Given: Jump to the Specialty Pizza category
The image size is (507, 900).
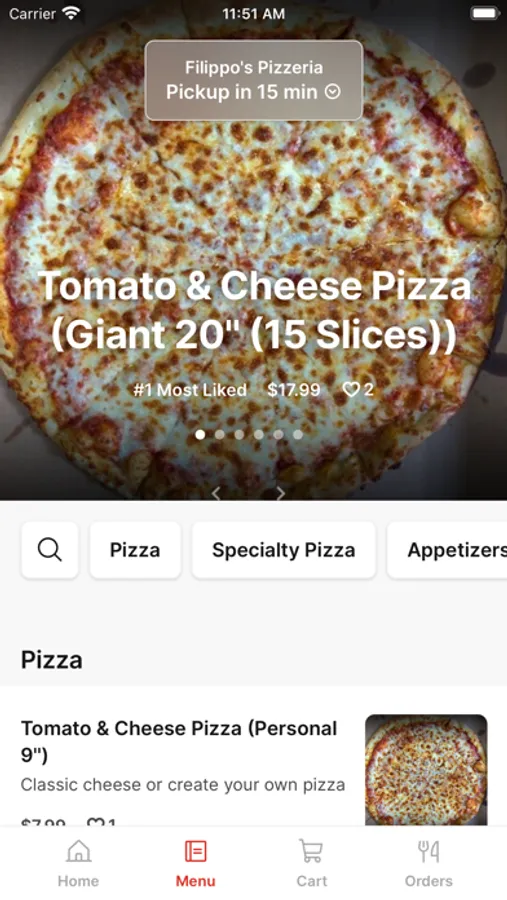Looking at the screenshot, I should point(284,550).
